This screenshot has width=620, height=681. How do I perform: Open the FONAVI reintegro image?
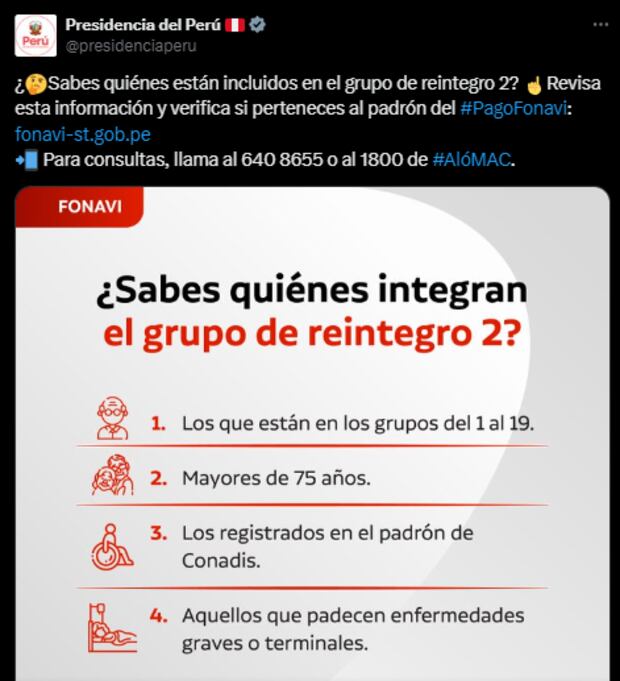[x=312, y=440]
